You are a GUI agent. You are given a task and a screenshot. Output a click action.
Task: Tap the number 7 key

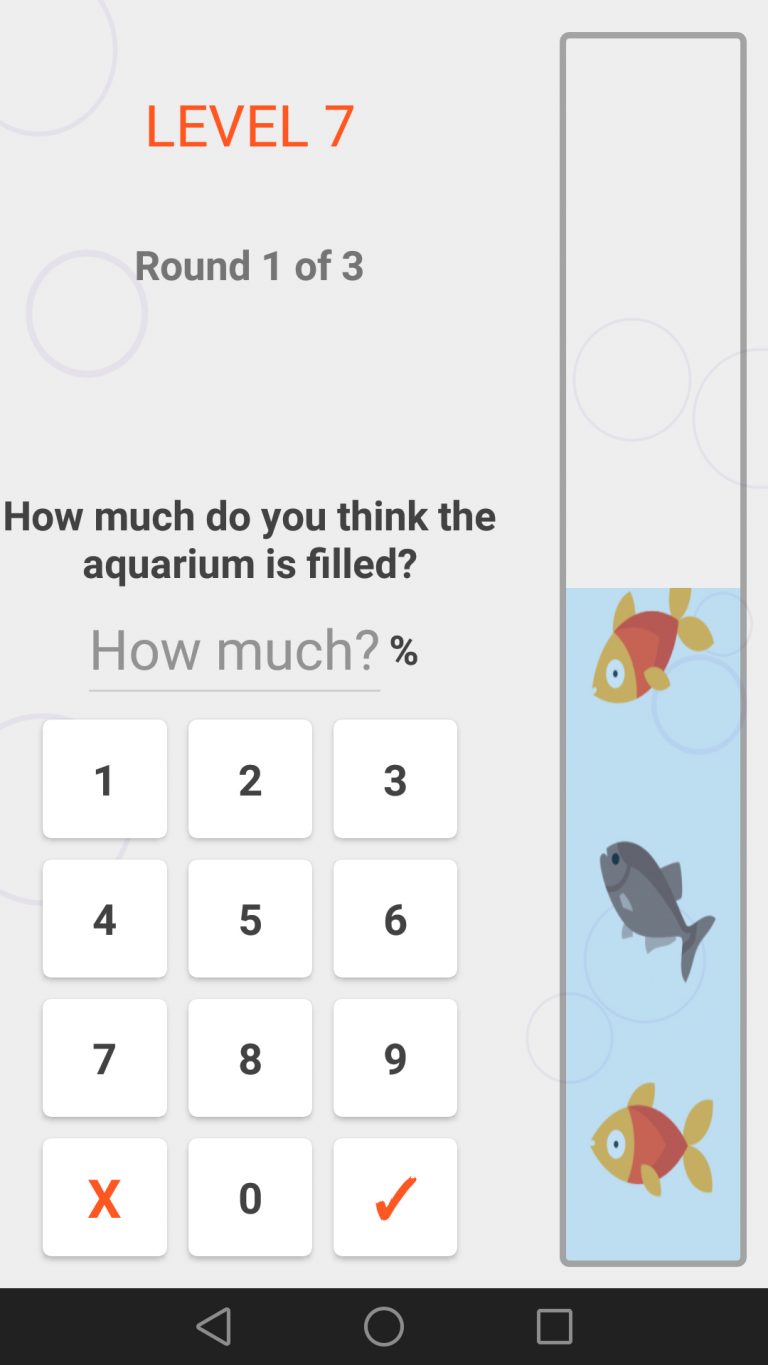[105, 1058]
